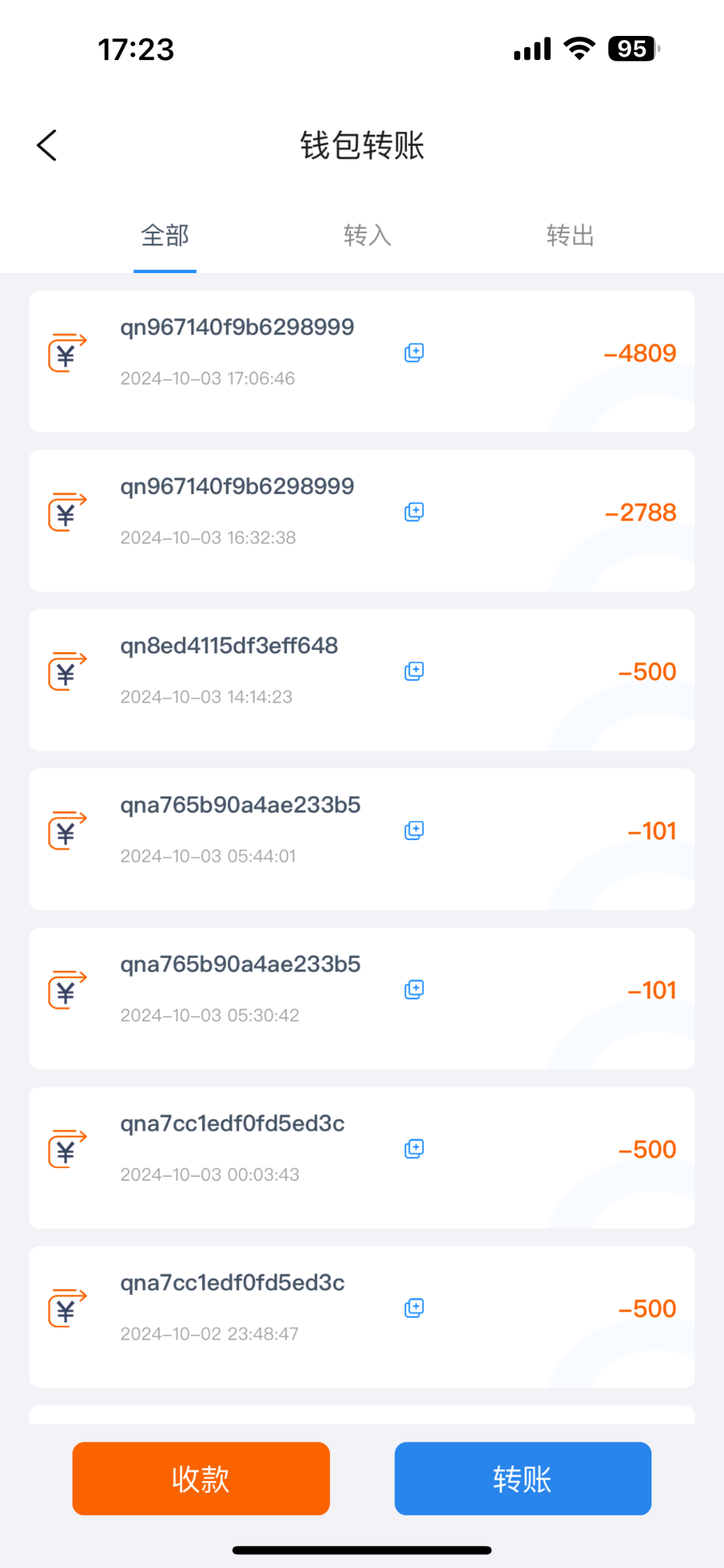Copy the address of the -4809 transfer
The image size is (724, 1568).
[414, 353]
